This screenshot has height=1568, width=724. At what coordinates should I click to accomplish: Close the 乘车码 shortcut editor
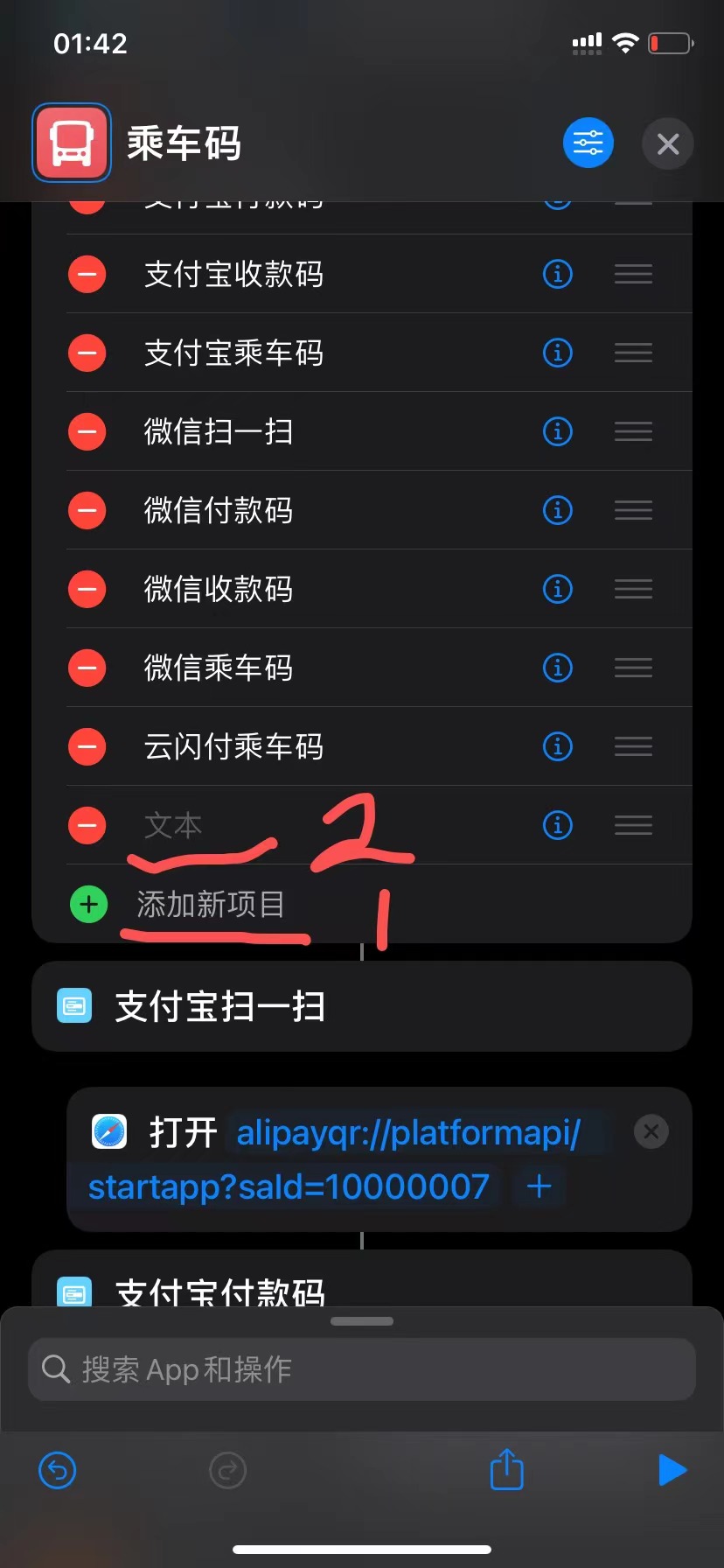click(667, 143)
